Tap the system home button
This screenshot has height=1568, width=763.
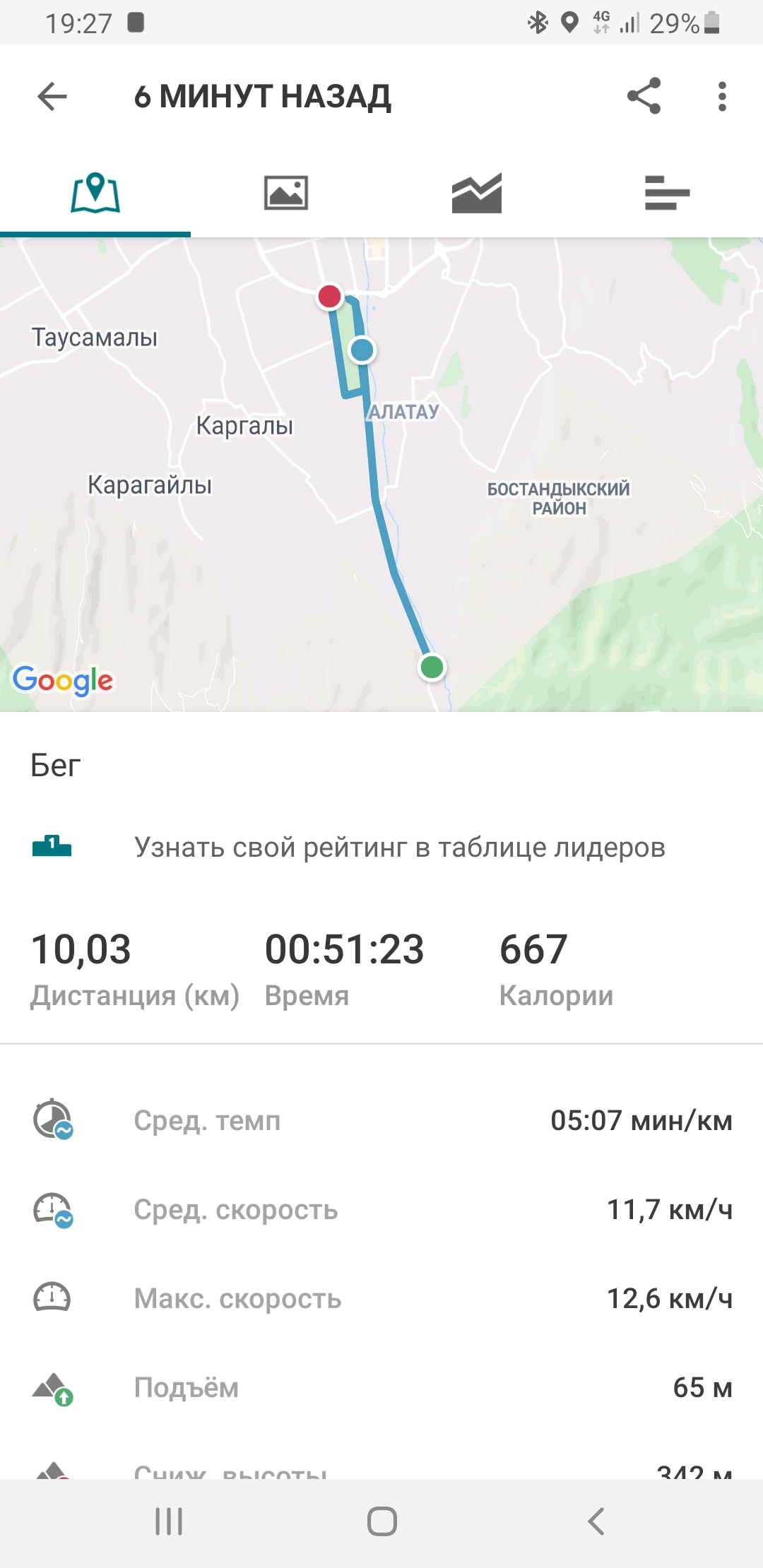pos(381,1521)
